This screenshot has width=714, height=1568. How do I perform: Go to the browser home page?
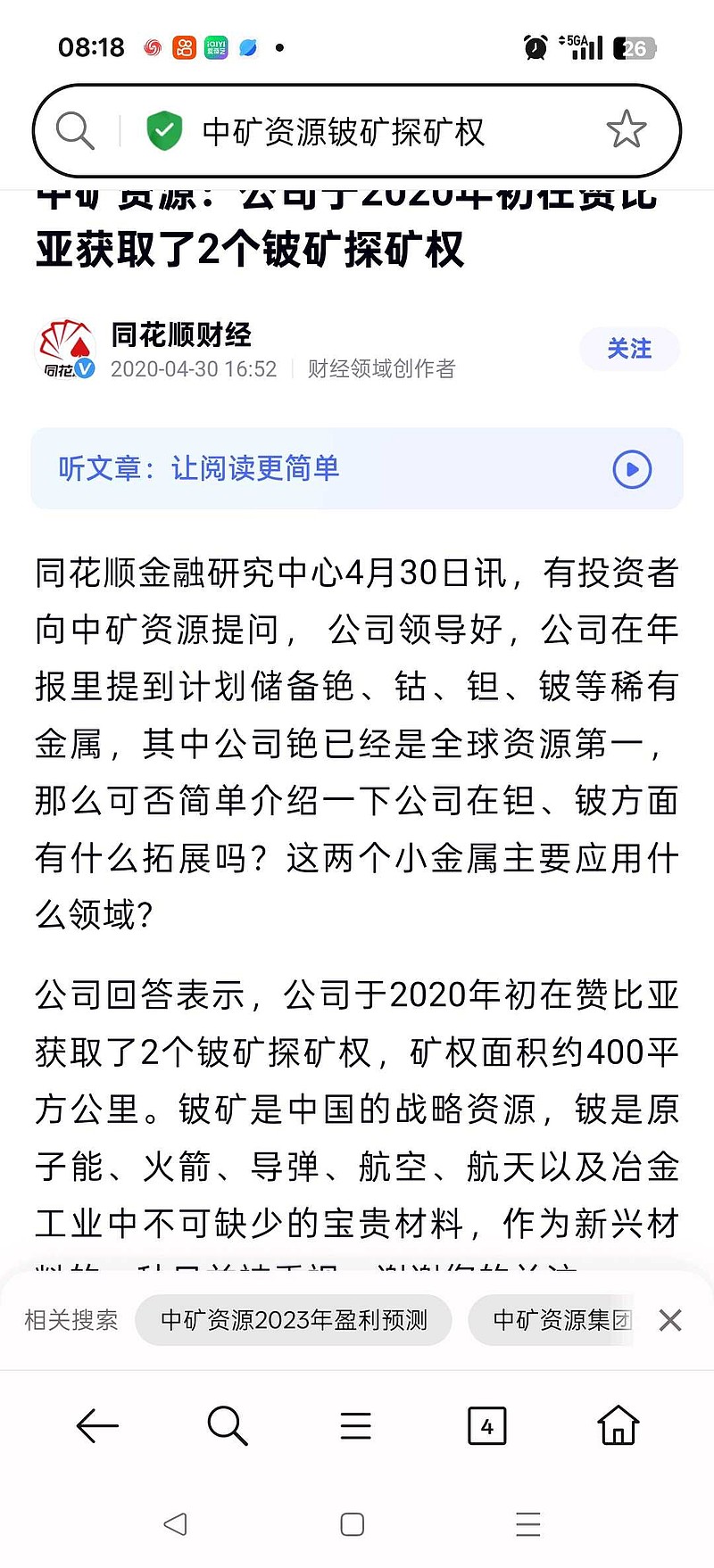click(619, 1424)
